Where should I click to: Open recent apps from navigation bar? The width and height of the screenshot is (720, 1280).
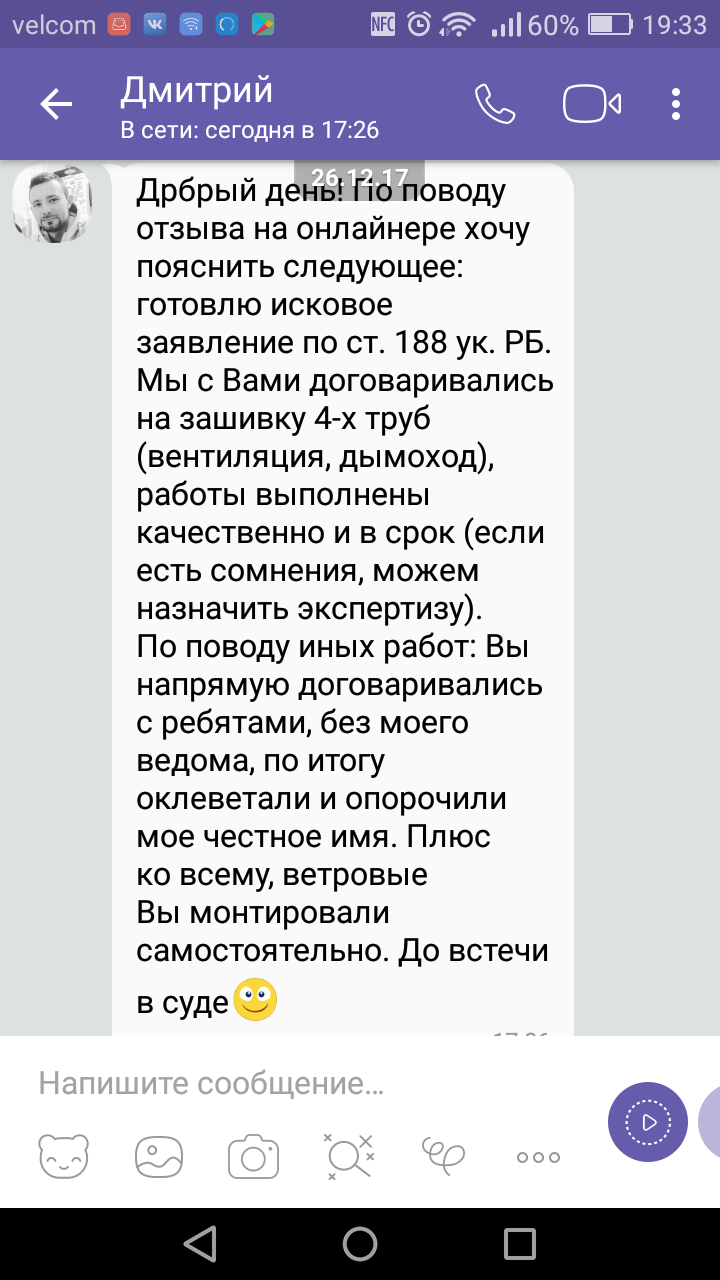(520, 1243)
